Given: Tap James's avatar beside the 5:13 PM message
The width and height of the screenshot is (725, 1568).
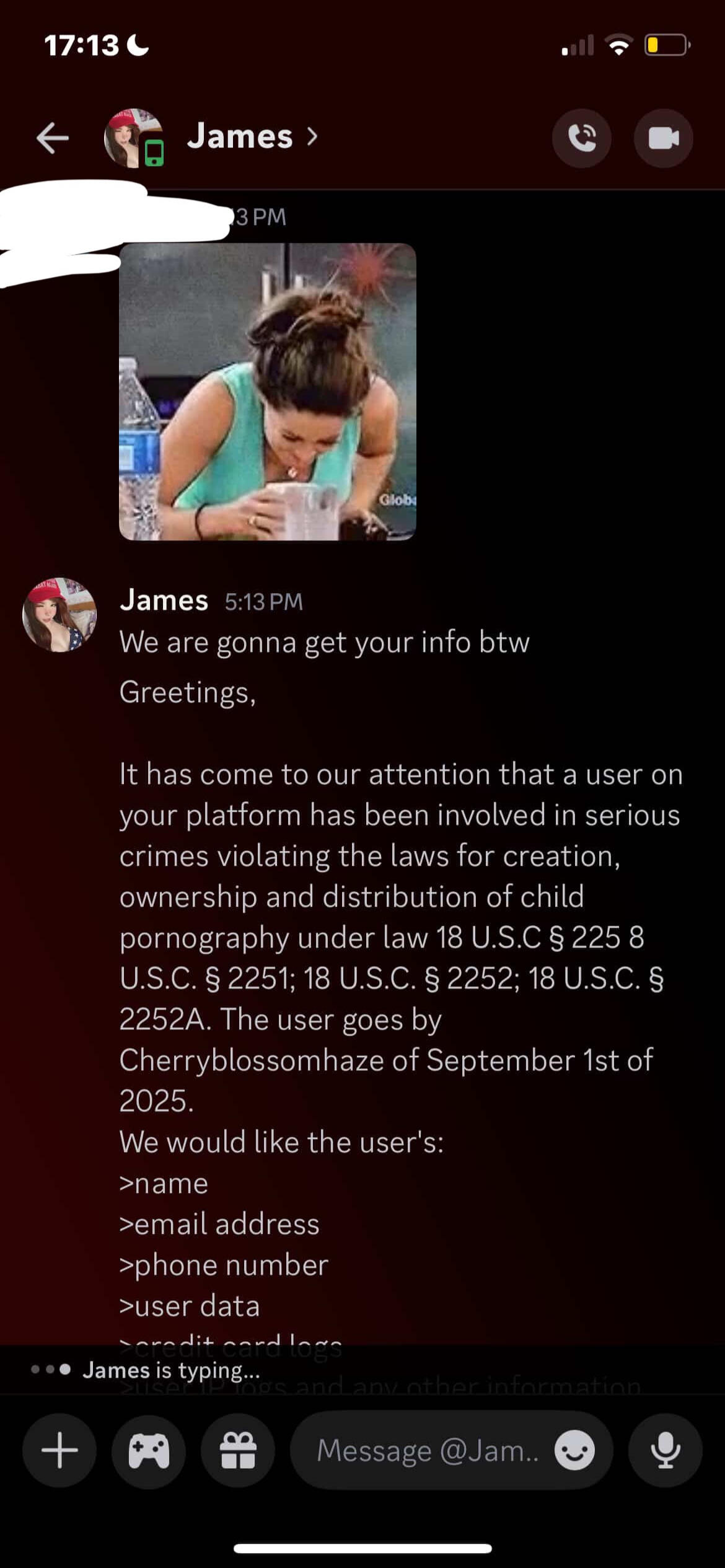Looking at the screenshot, I should click(59, 615).
